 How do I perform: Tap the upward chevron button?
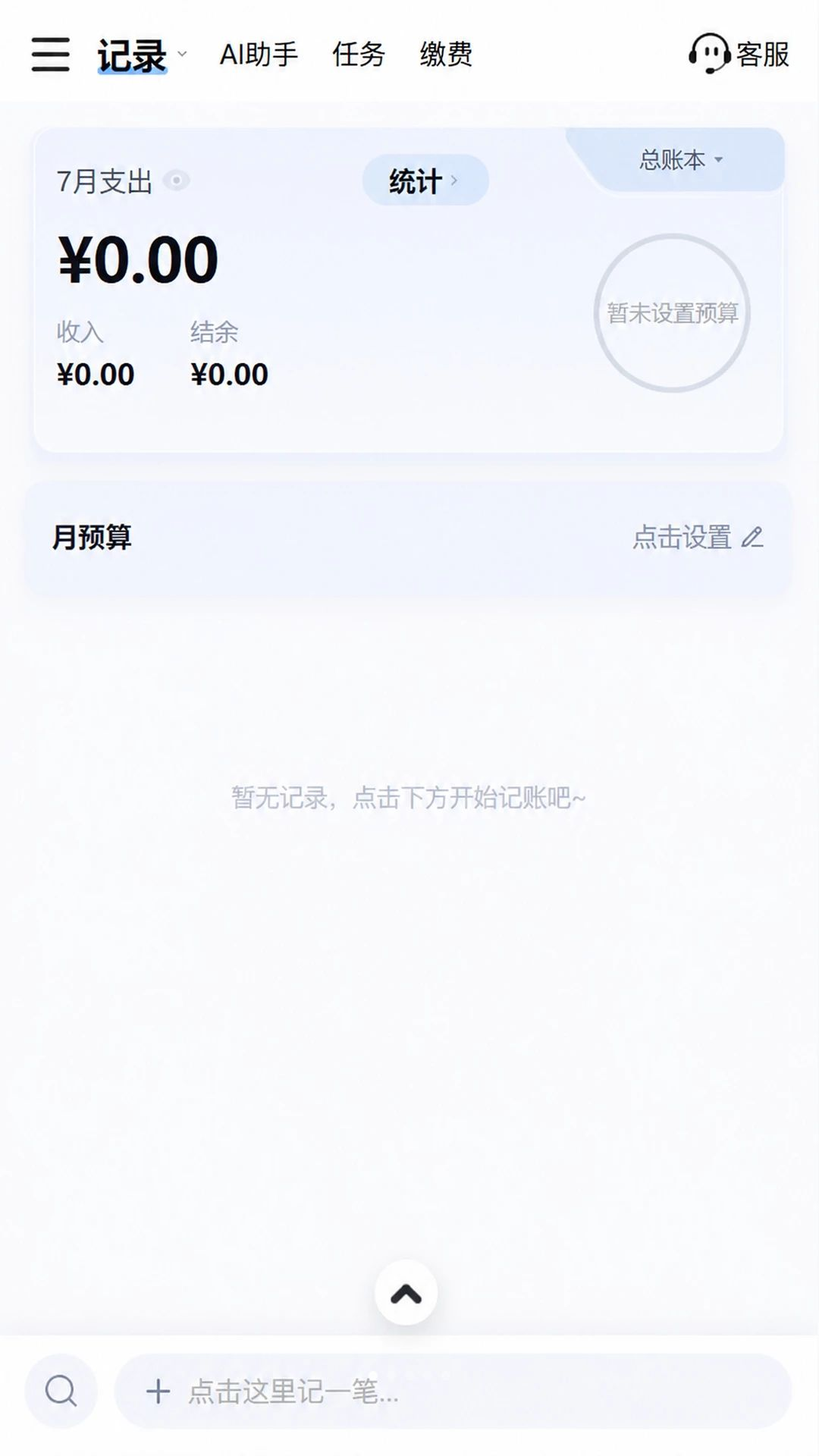pos(406,1293)
